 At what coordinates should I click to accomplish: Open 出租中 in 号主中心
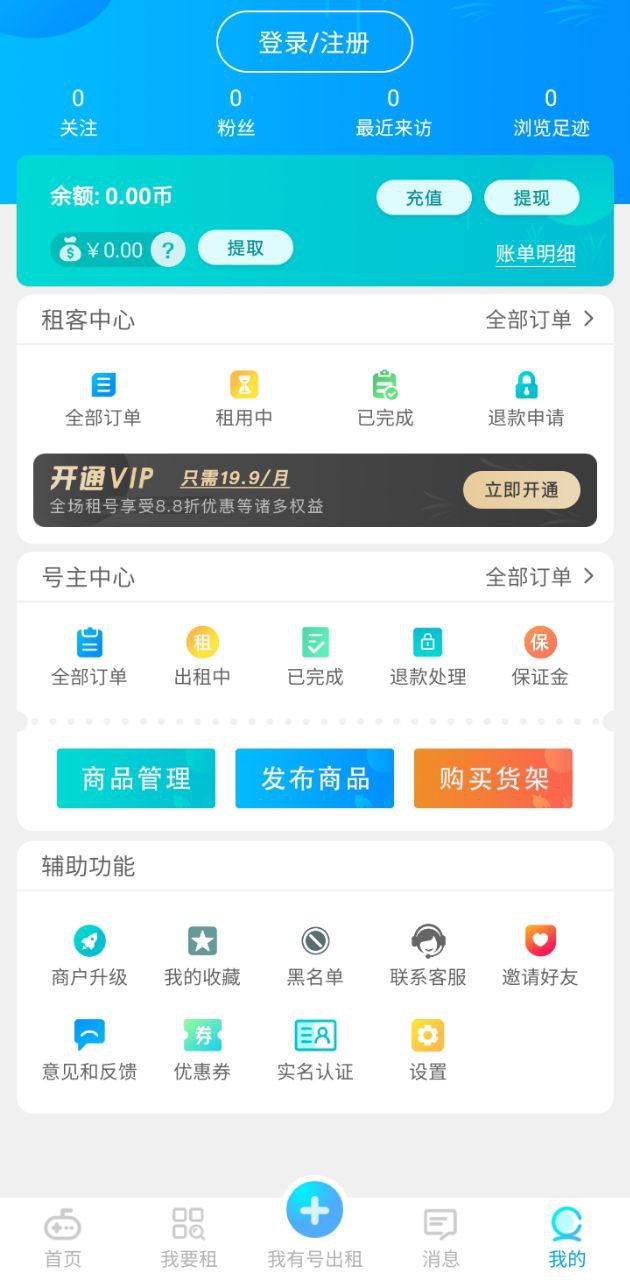[202, 657]
